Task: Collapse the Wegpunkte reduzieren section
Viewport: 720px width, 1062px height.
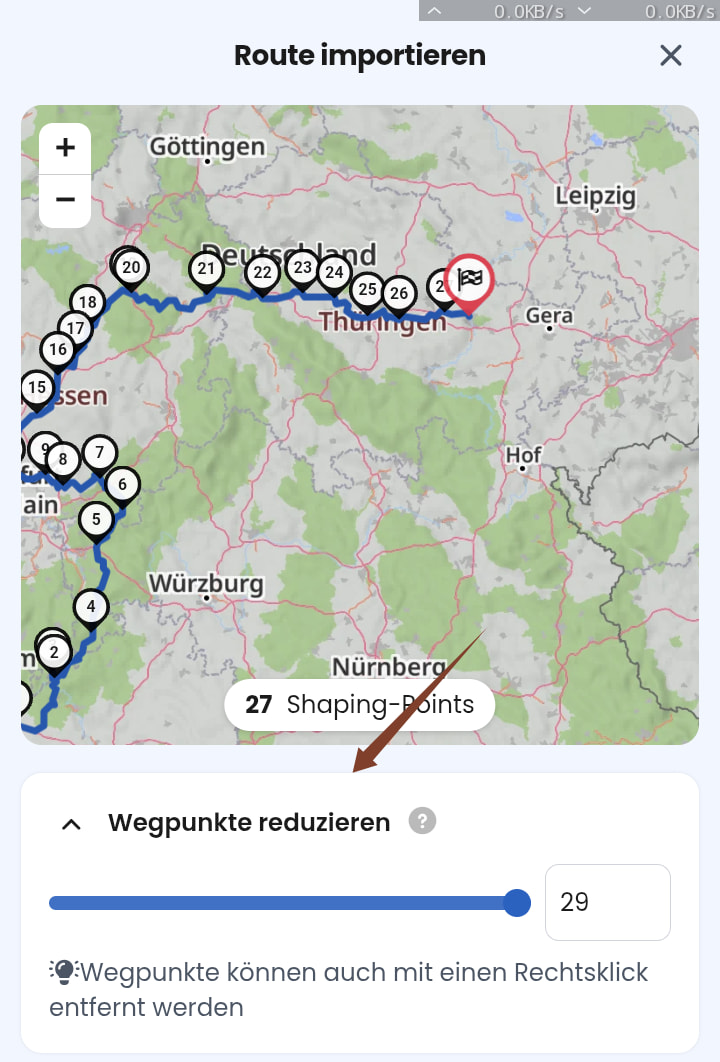Action: click(x=71, y=824)
